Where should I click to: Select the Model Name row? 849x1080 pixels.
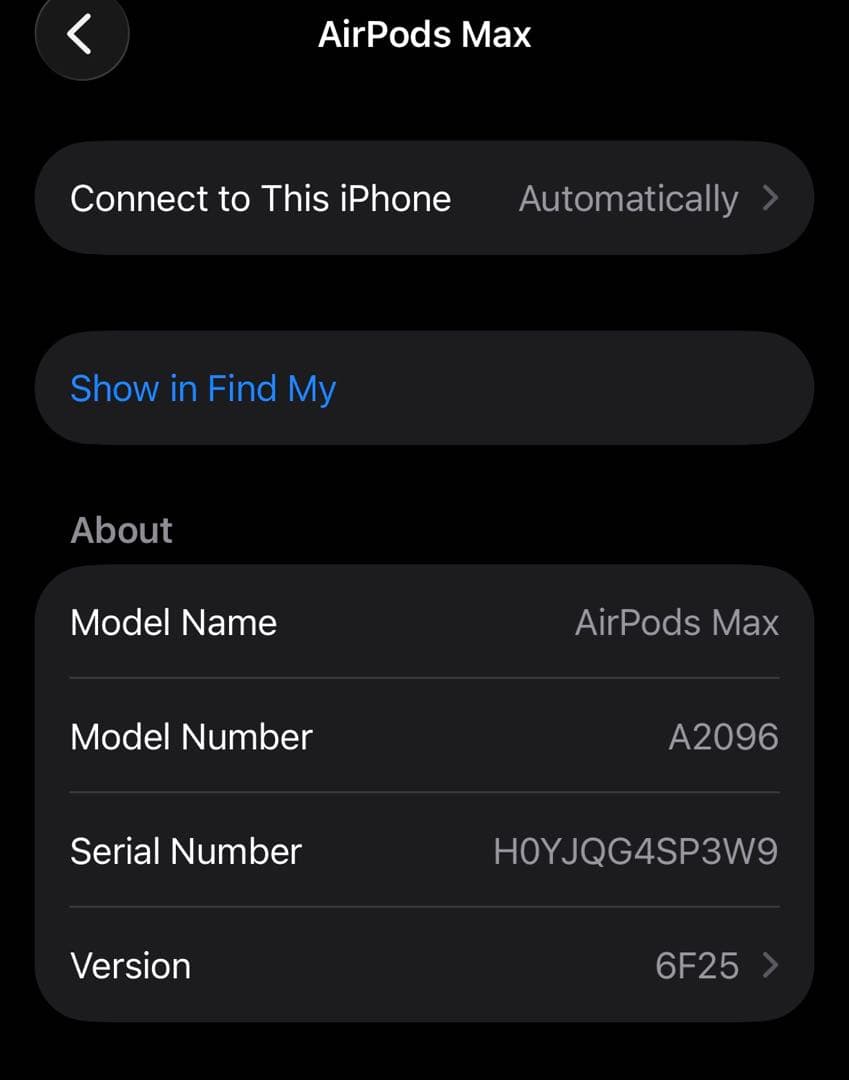point(424,622)
